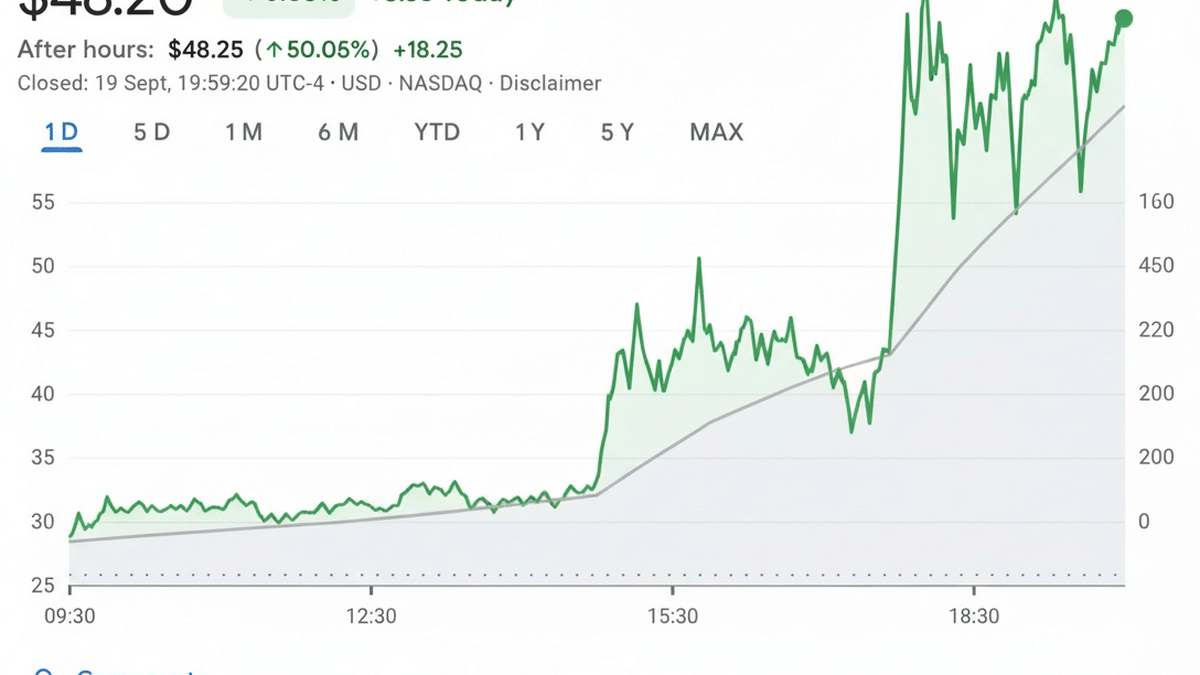Open the Disclaimer link
Image resolution: width=1200 pixels, height=675 pixels.
click(550, 83)
